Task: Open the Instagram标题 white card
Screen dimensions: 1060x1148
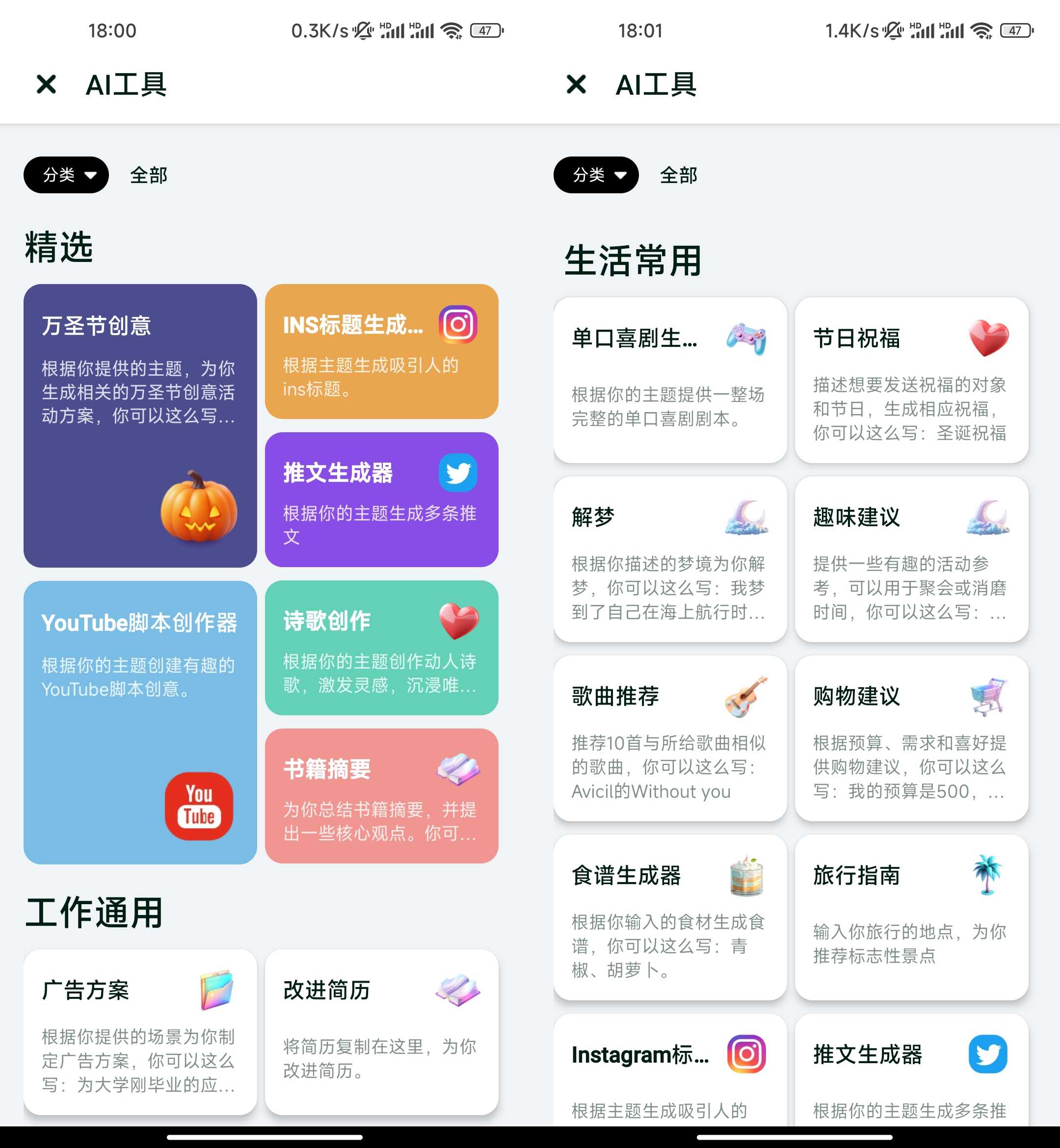Action: click(x=669, y=1072)
